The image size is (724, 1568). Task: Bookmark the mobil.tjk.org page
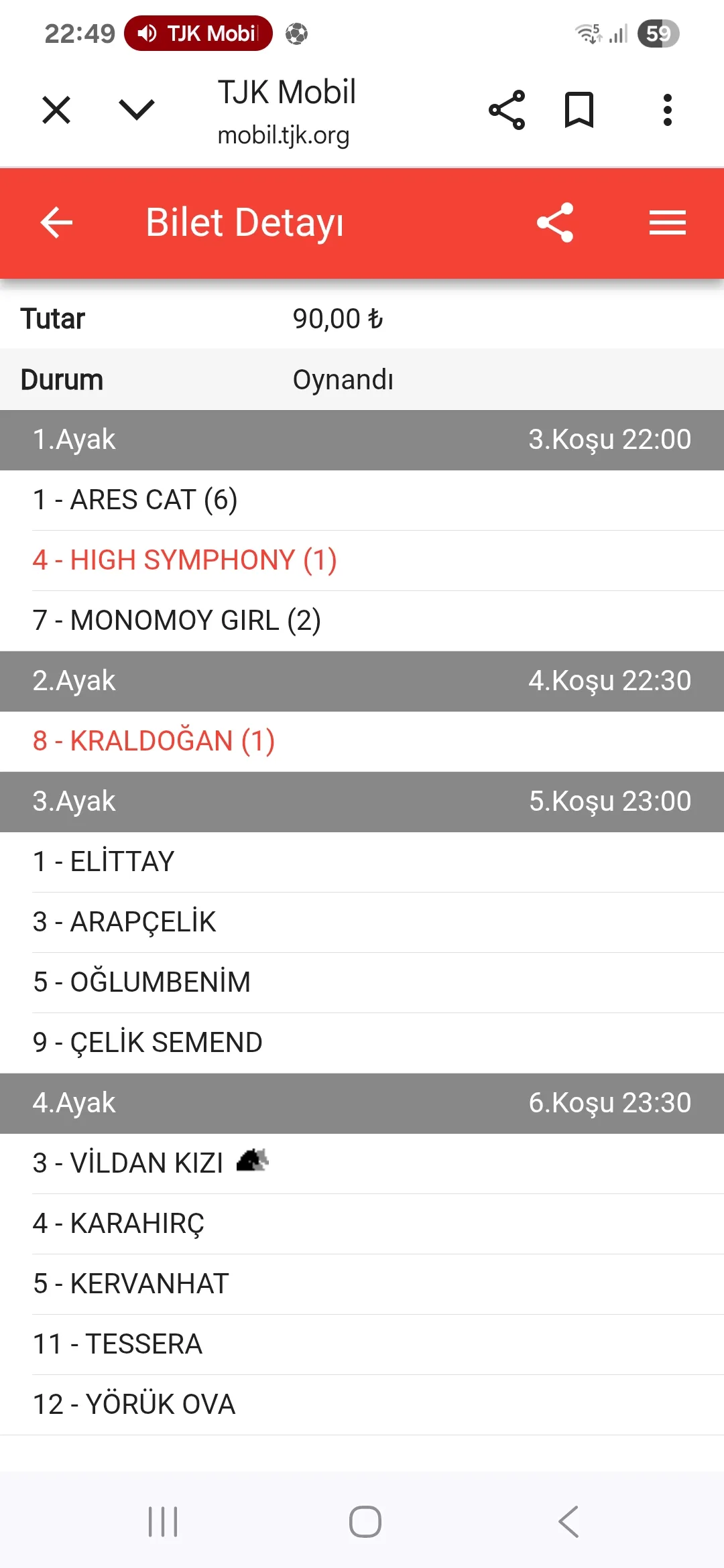579,110
